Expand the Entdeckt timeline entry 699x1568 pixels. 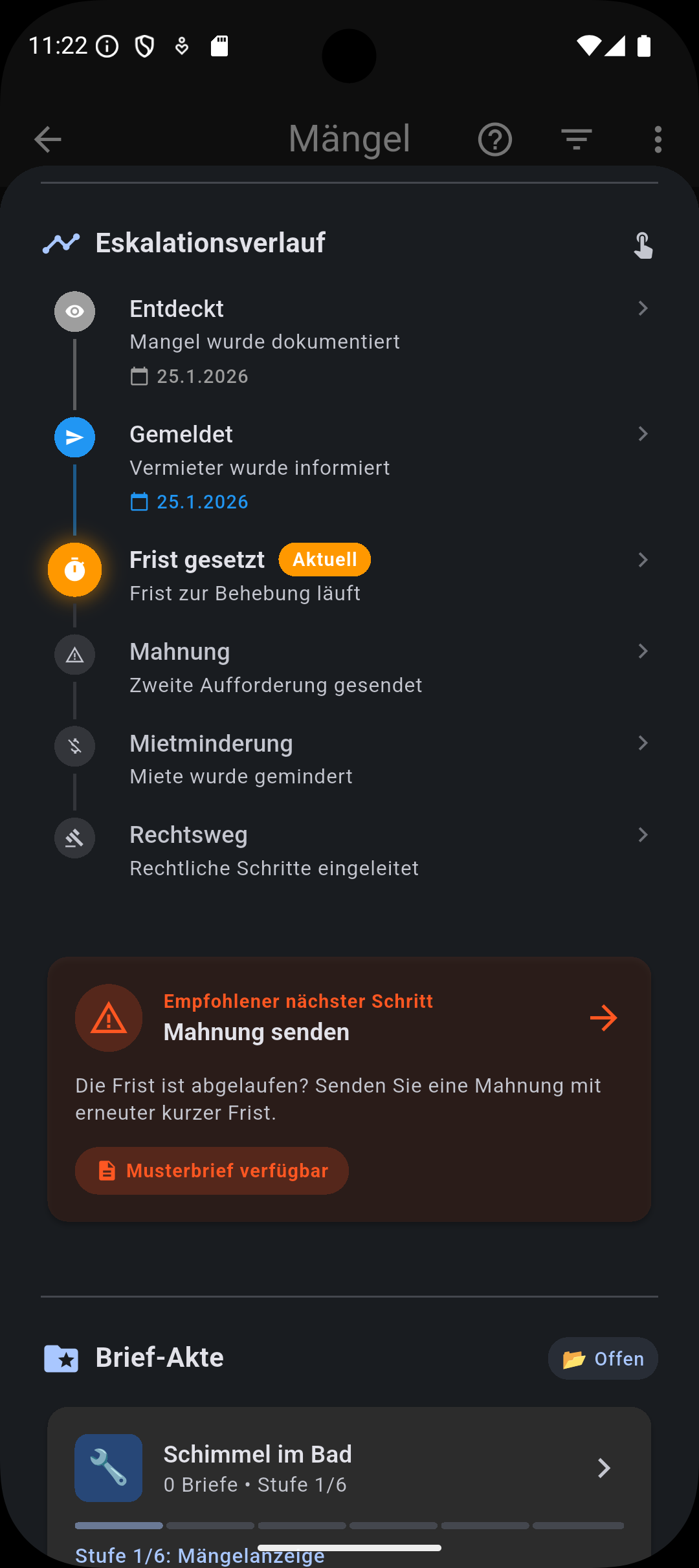643,309
